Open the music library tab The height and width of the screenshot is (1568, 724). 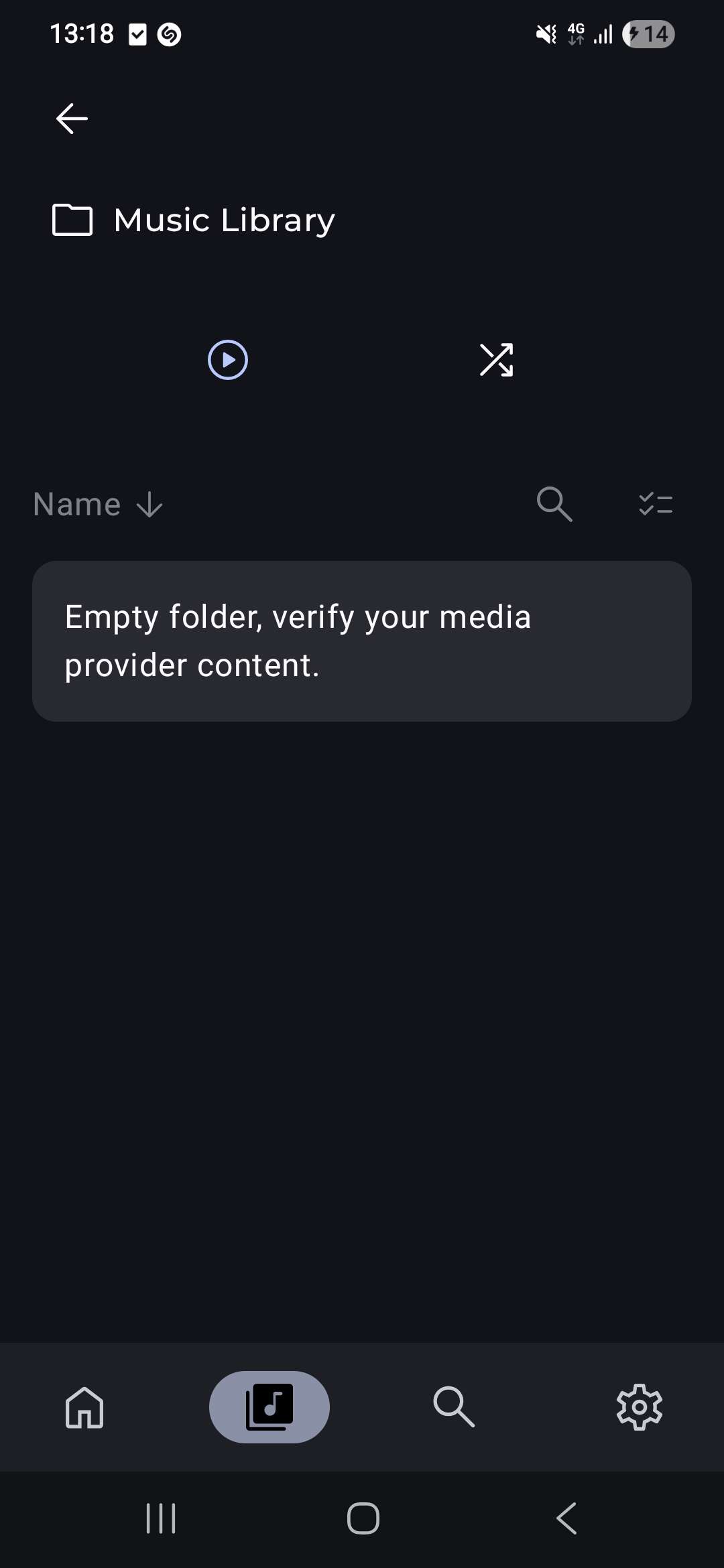click(269, 1407)
